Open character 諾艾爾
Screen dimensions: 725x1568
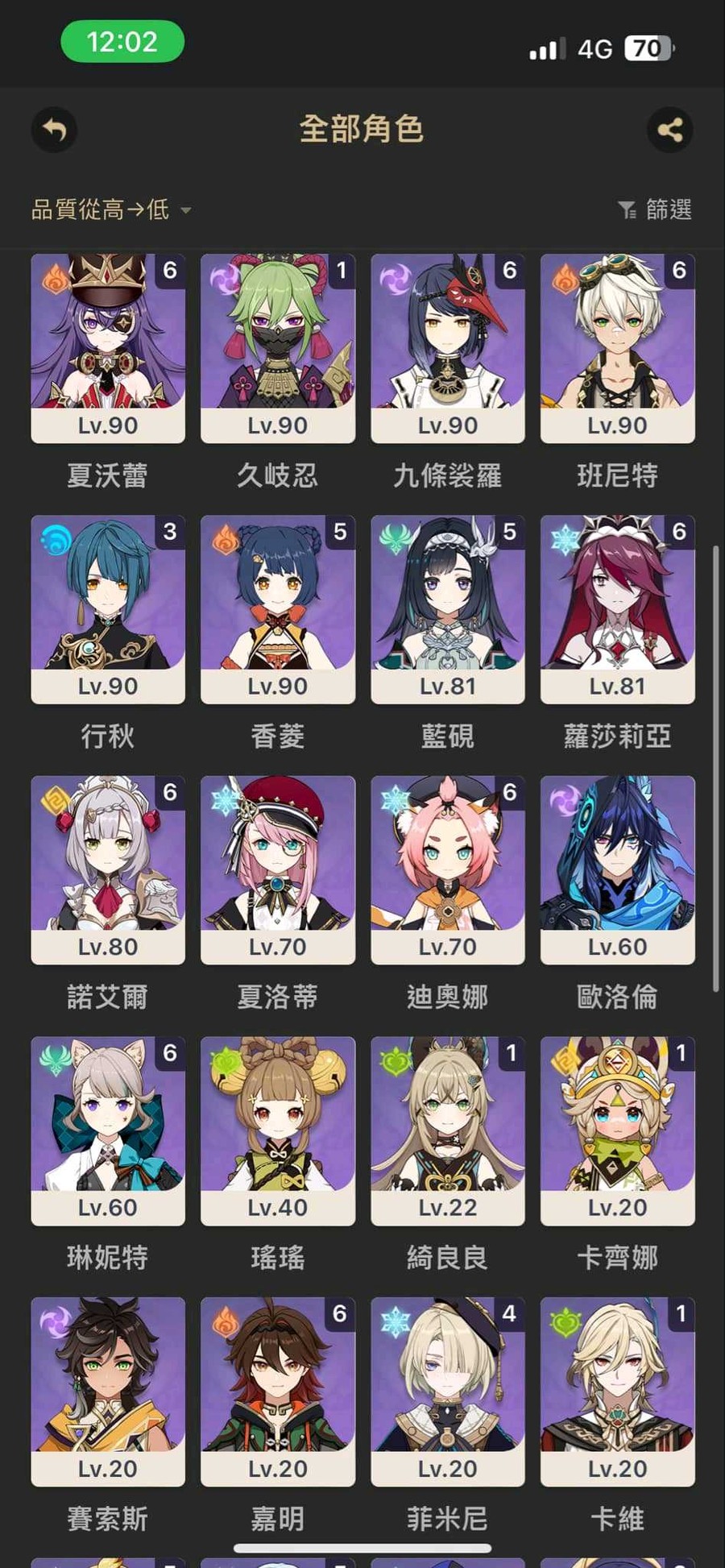[108, 870]
